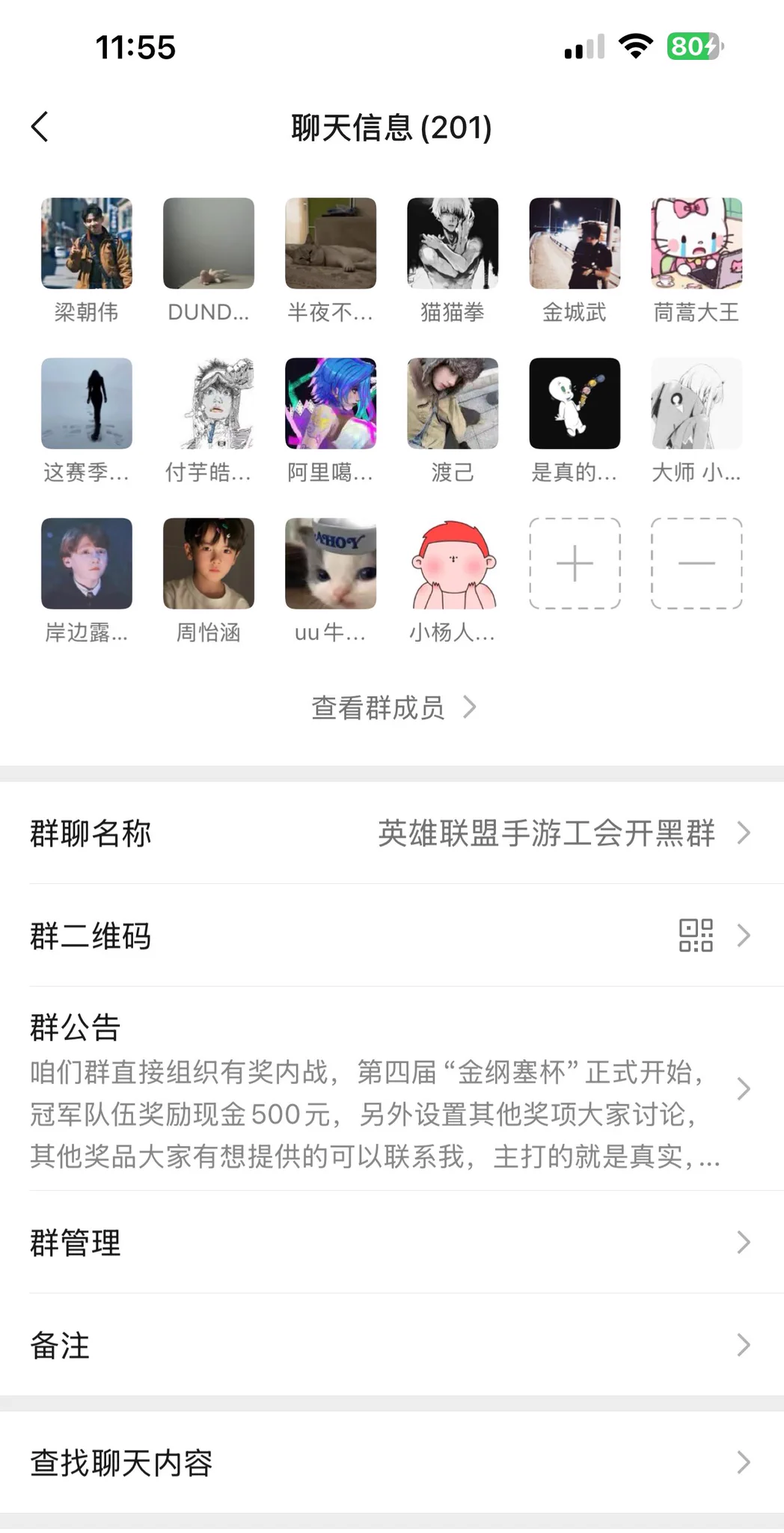Go back from chat info page
This screenshot has height=1533, width=784.
pyautogui.click(x=40, y=127)
